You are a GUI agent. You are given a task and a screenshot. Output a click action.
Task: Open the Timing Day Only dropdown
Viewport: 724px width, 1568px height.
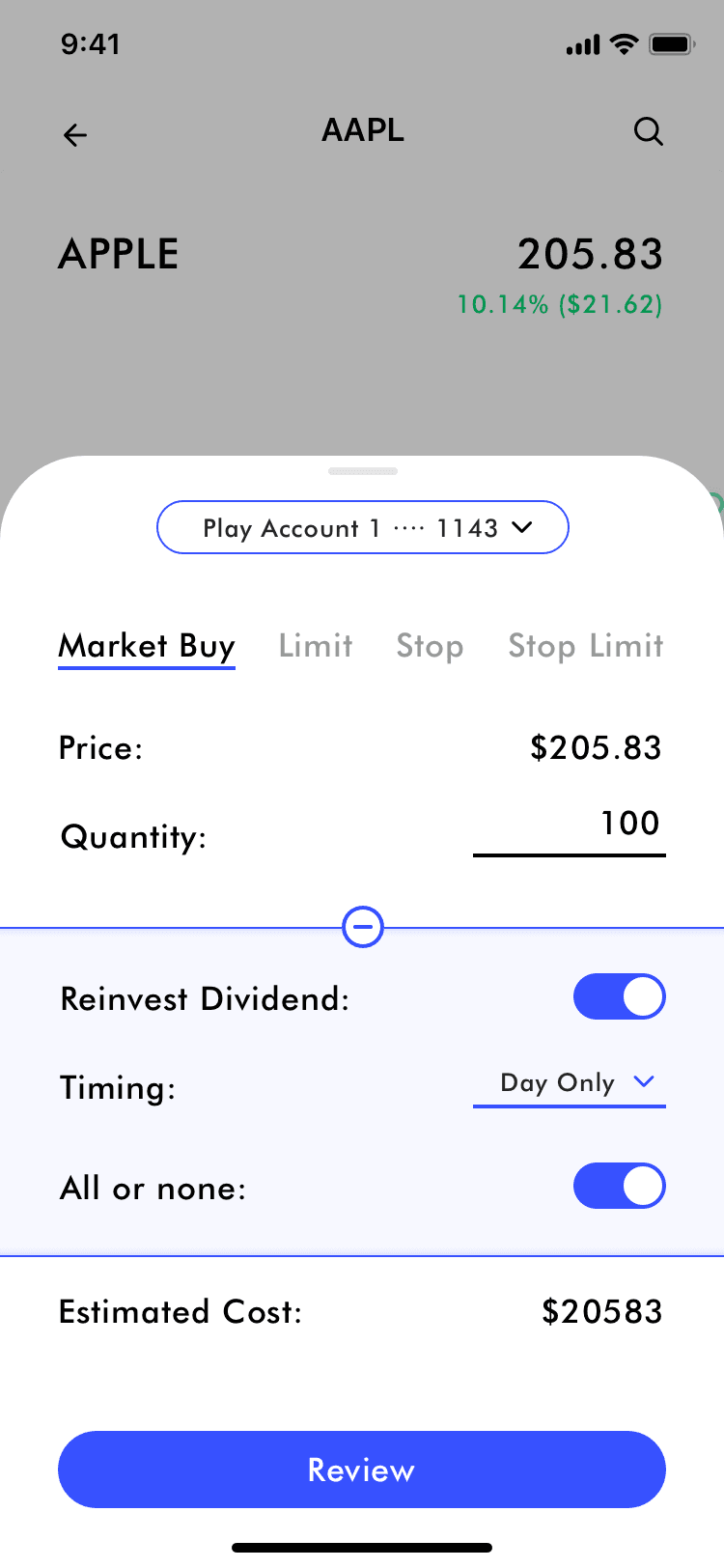click(x=570, y=1083)
